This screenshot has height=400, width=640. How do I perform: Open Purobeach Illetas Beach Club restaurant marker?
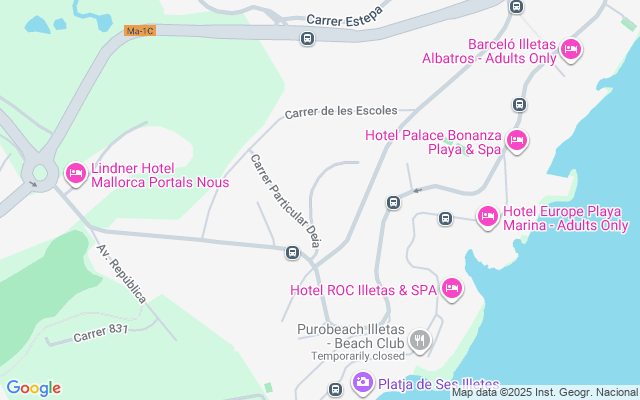(419, 341)
